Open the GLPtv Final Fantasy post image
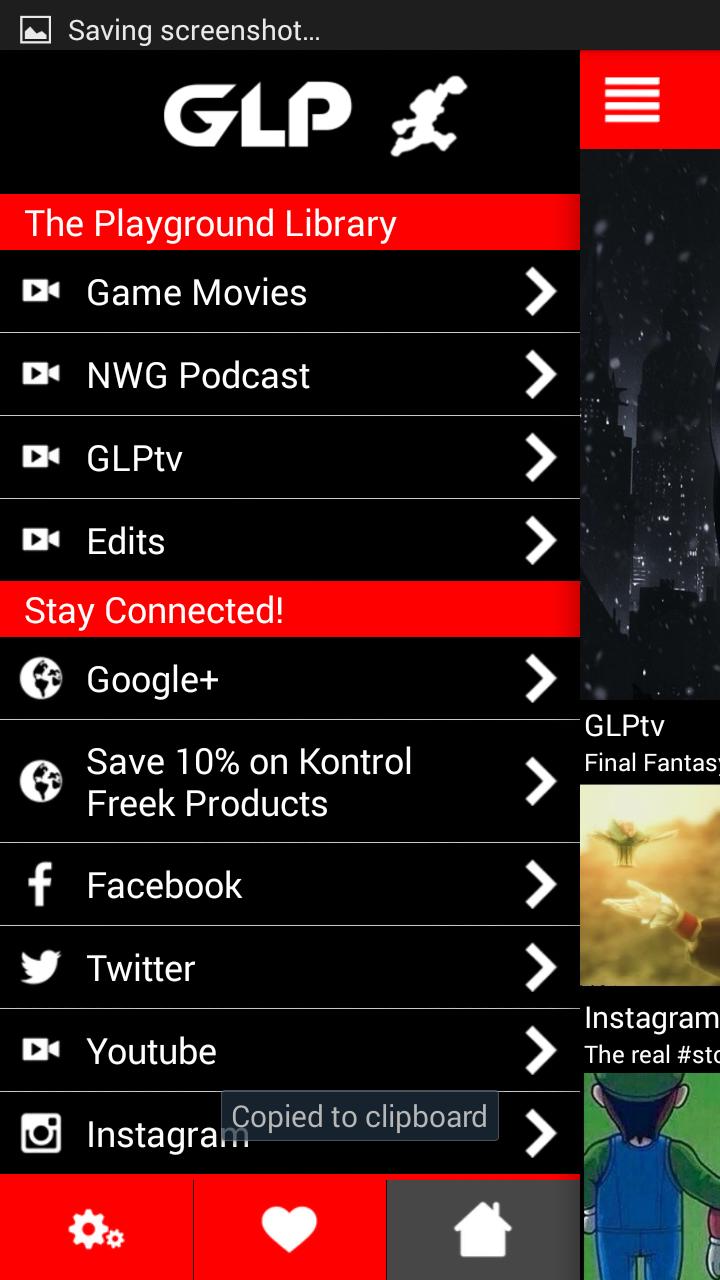This screenshot has width=720, height=1280. (x=650, y=885)
